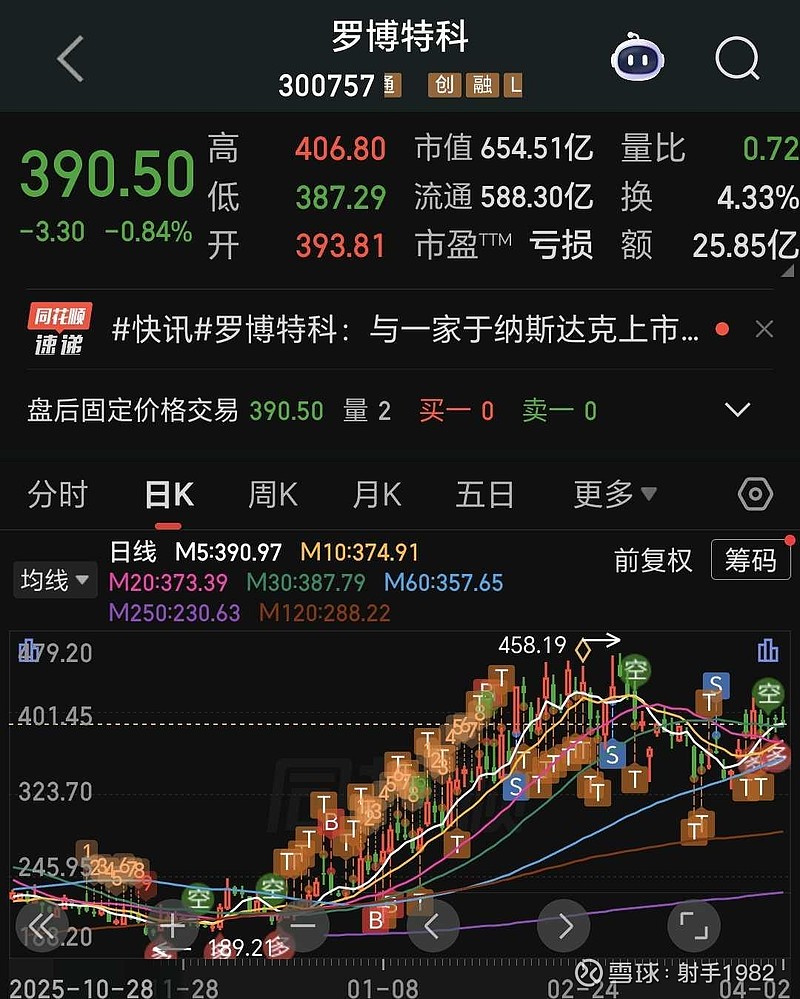This screenshot has width=800, height=999.
Task: Switch to the 五日 chart tab
Action: (485, 494)
